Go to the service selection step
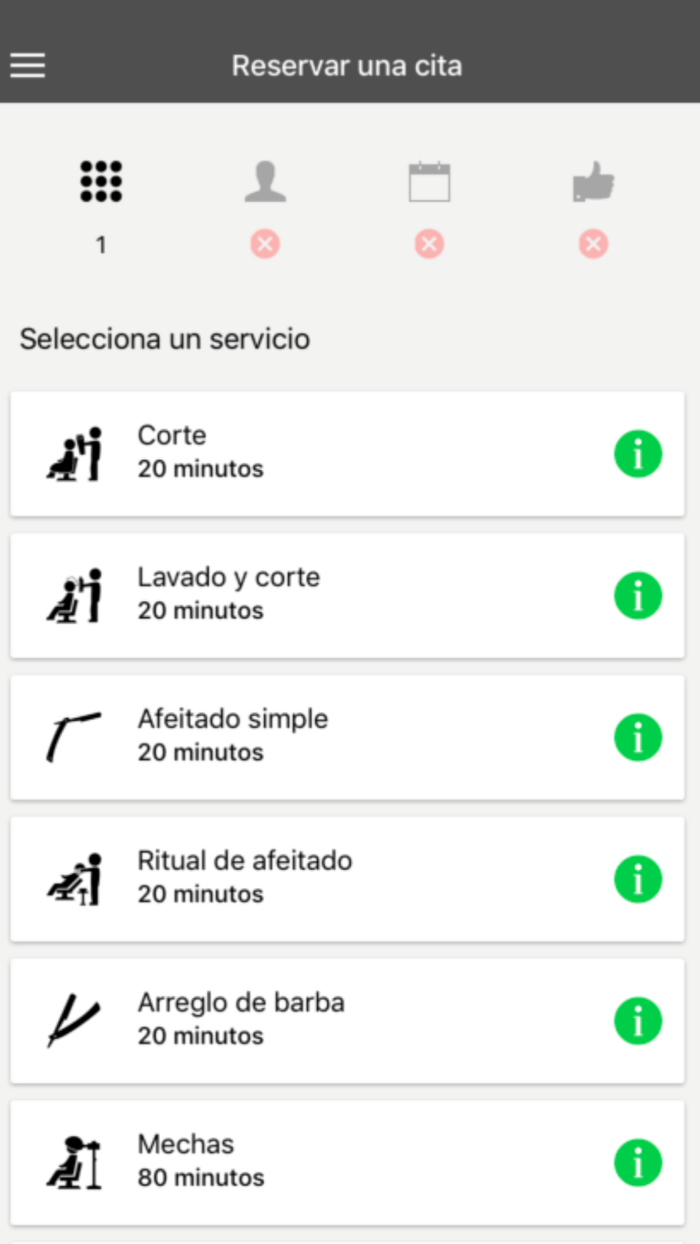Screen dimensions: 700x1244 (x=101, y=183)
